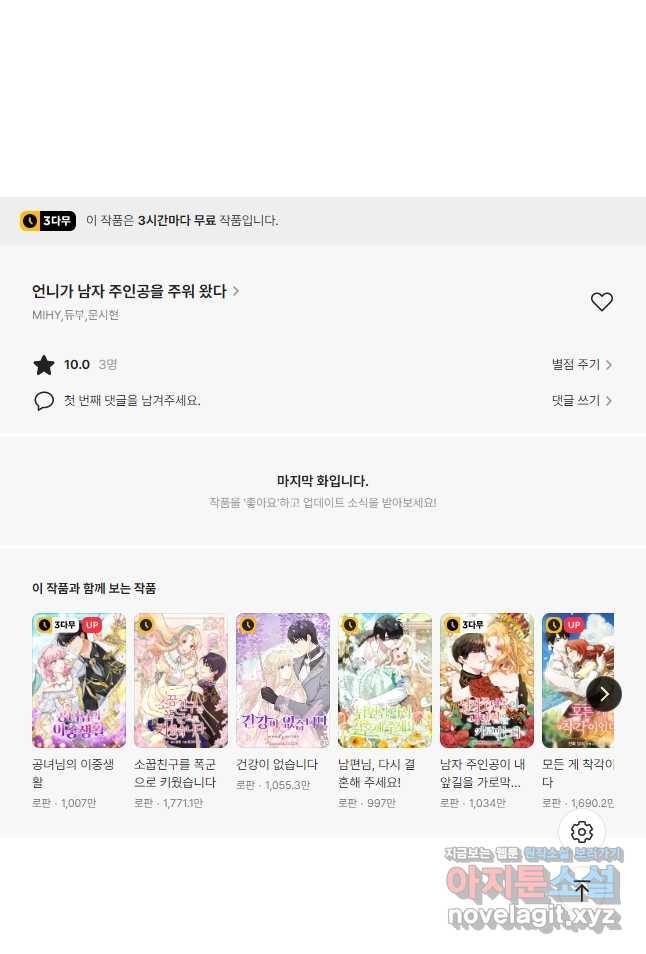Open 남자 주인공이 내 앞길을 가로막… webtoon
The image size is (646, 954).
pyautogui.click(x=487, y=680)
